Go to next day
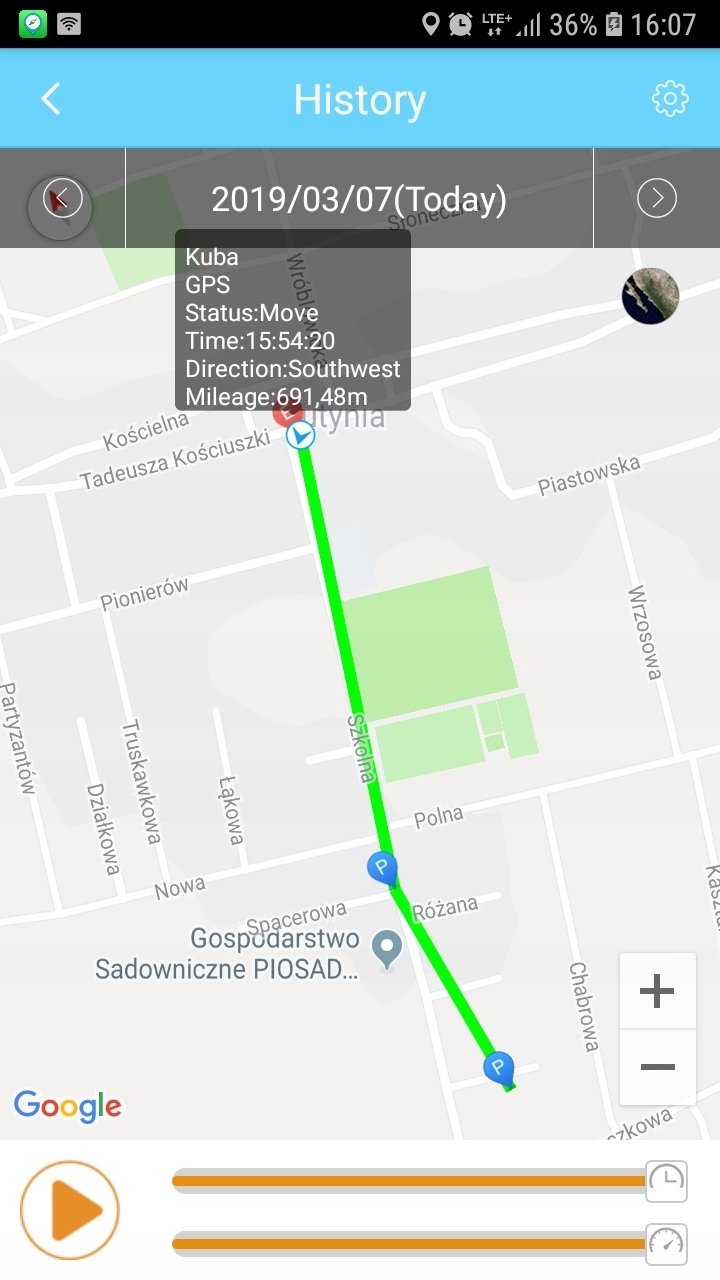 (x=657, y=198)
